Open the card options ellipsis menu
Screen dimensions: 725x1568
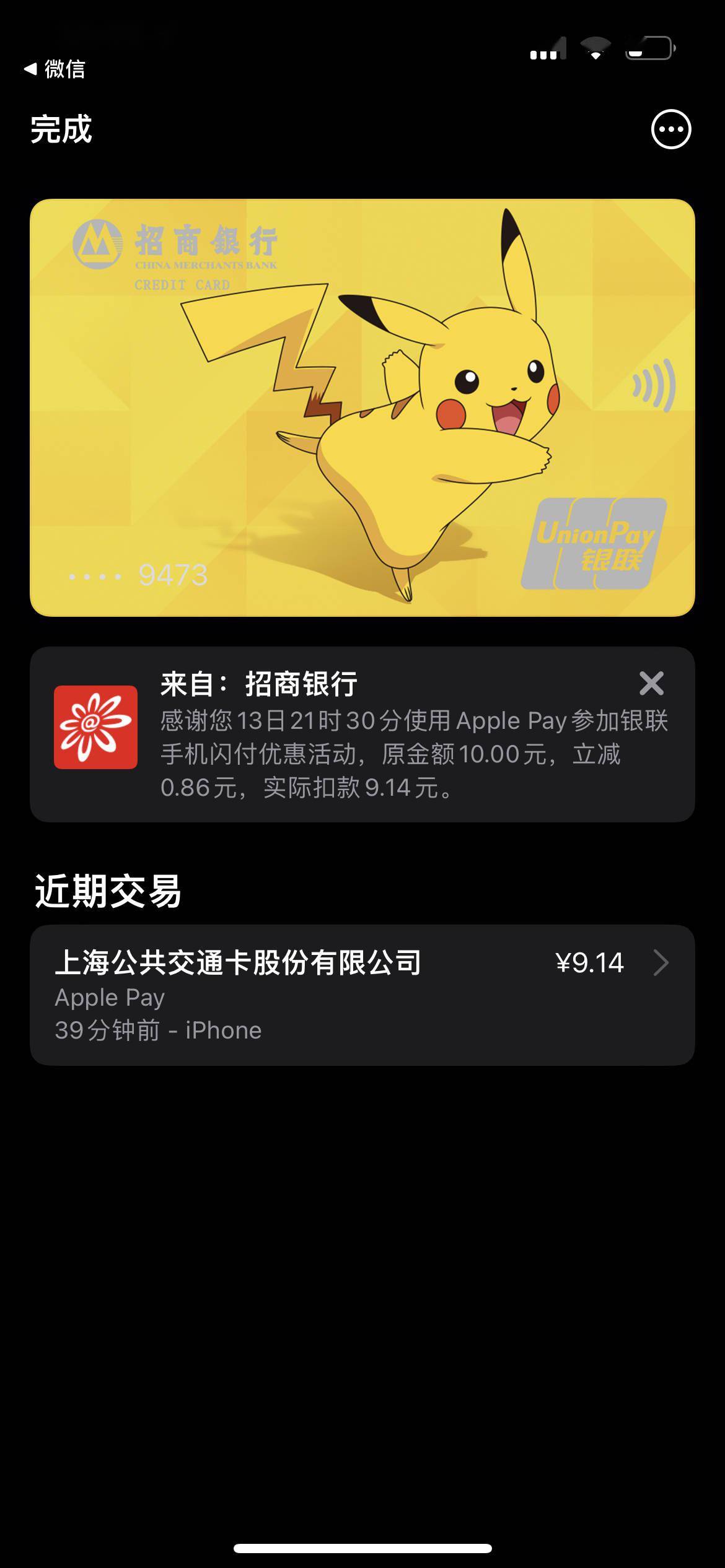coord(672,129)
